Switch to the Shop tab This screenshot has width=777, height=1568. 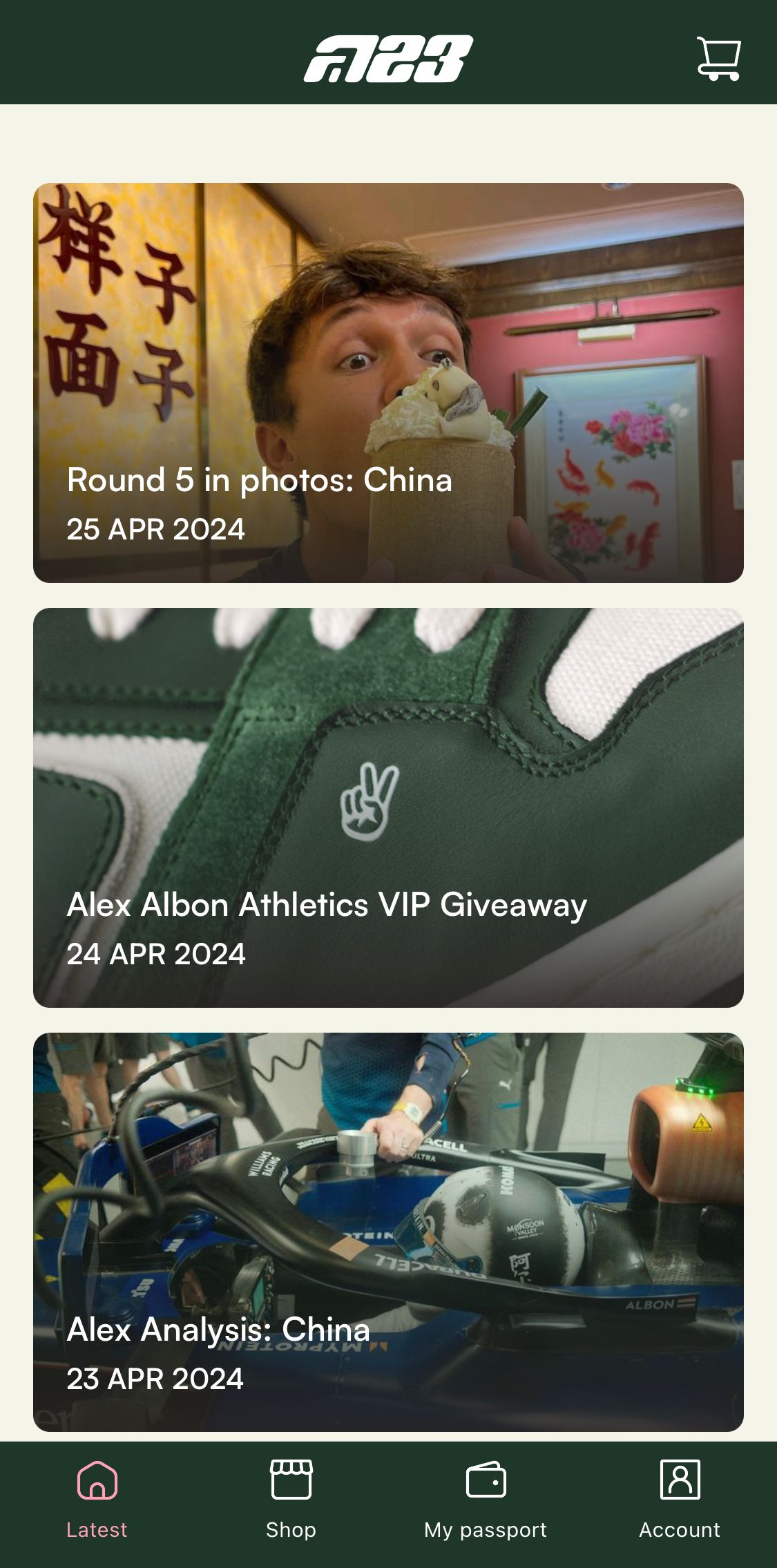pyautogui.click(x=291, y=1500)
